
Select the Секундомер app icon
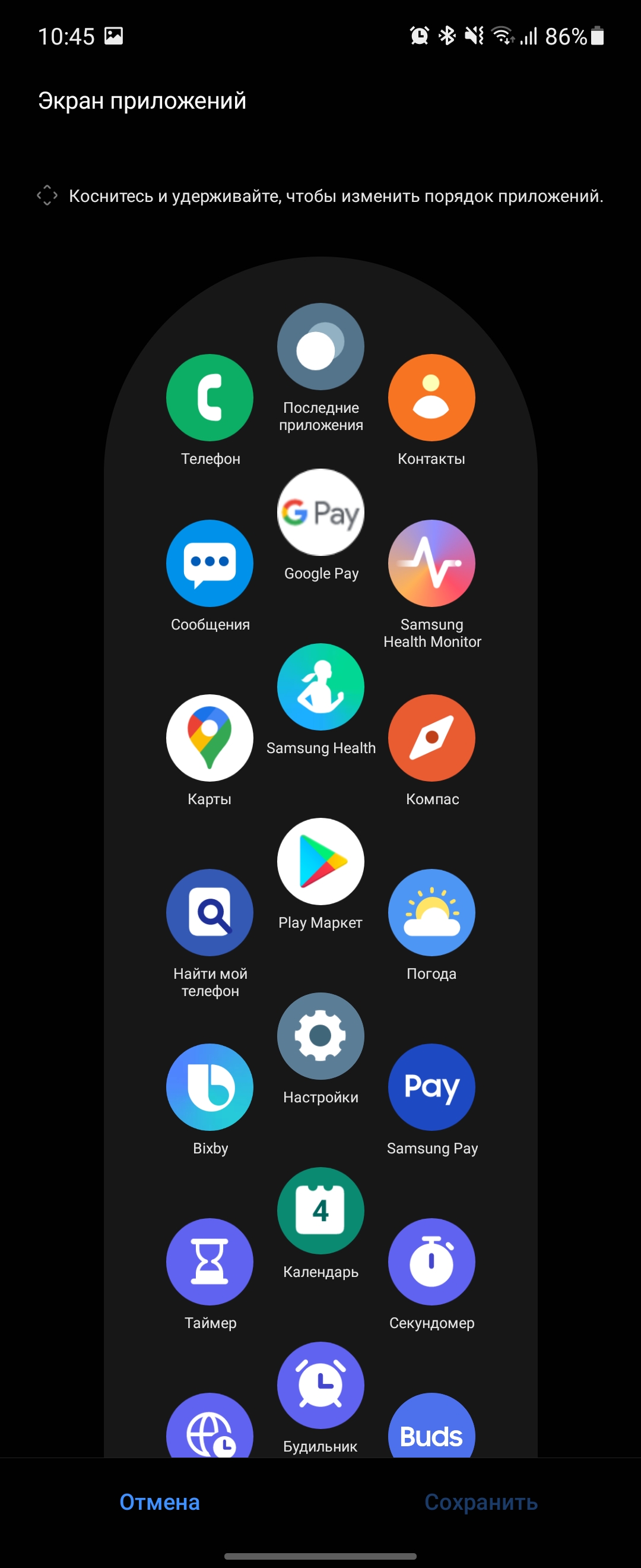click(x=431, y=1262)
